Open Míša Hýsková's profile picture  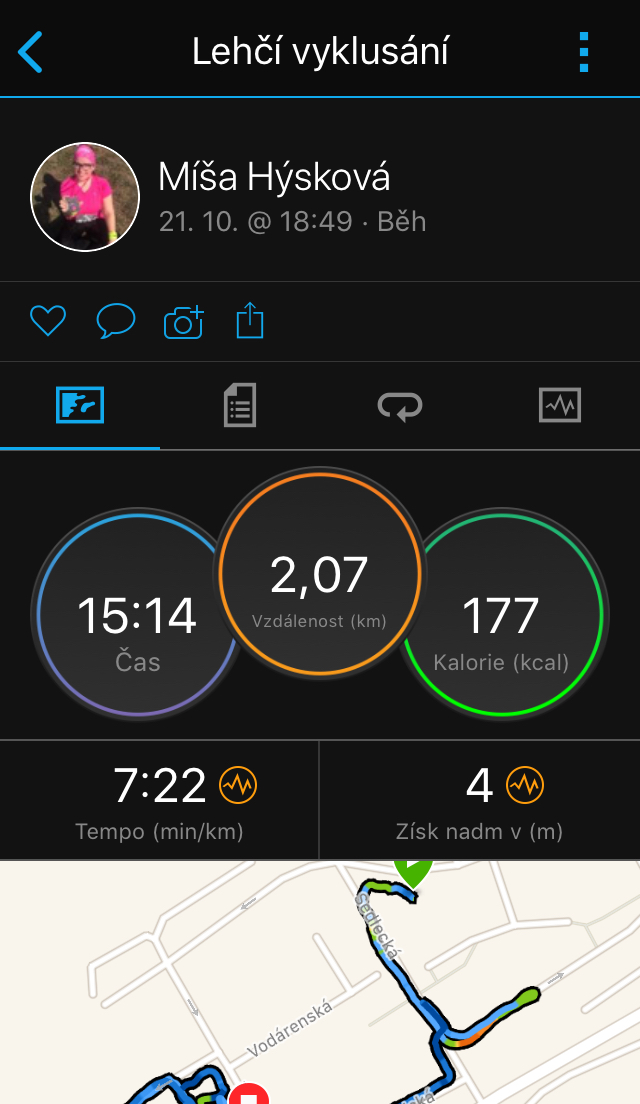pos(84,196)
